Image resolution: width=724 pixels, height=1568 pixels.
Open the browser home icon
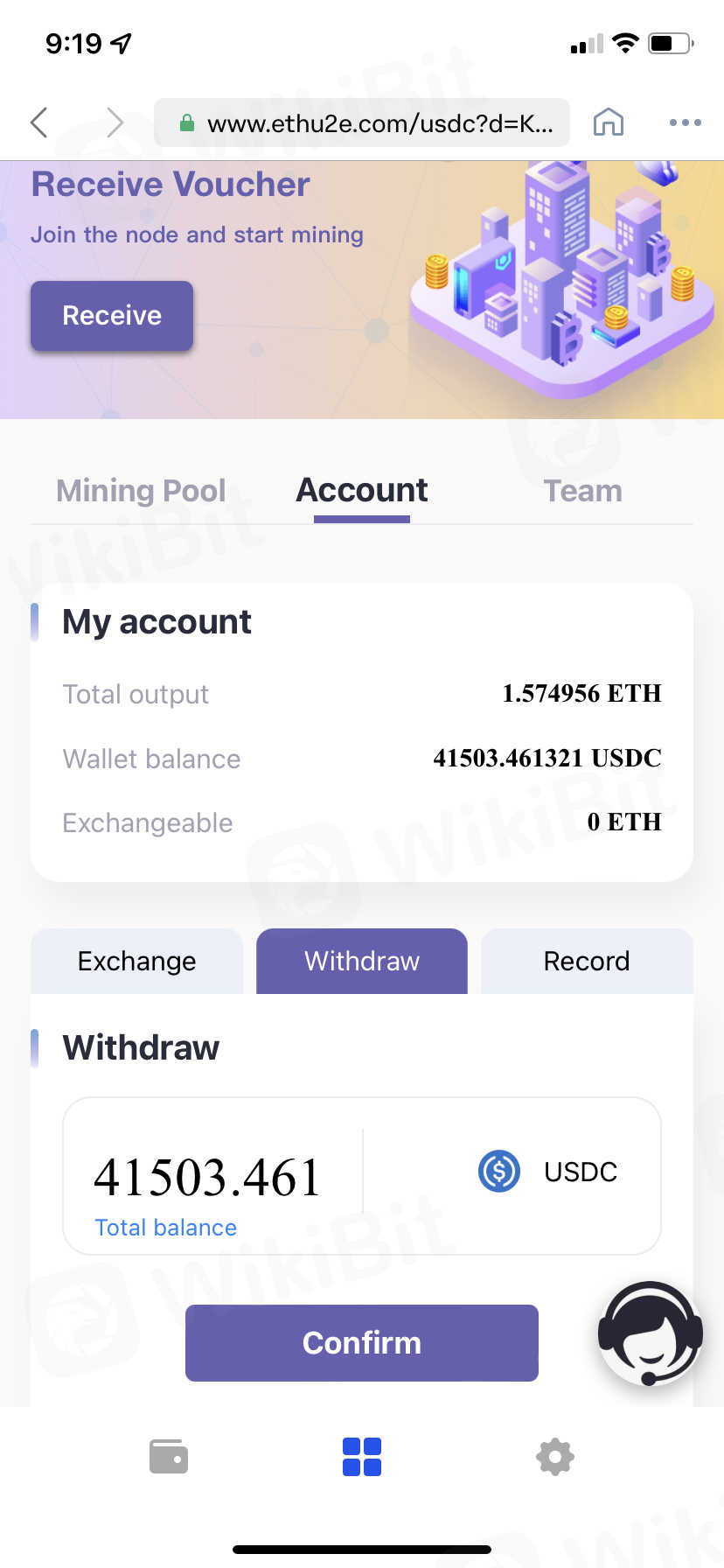point(609,122)
